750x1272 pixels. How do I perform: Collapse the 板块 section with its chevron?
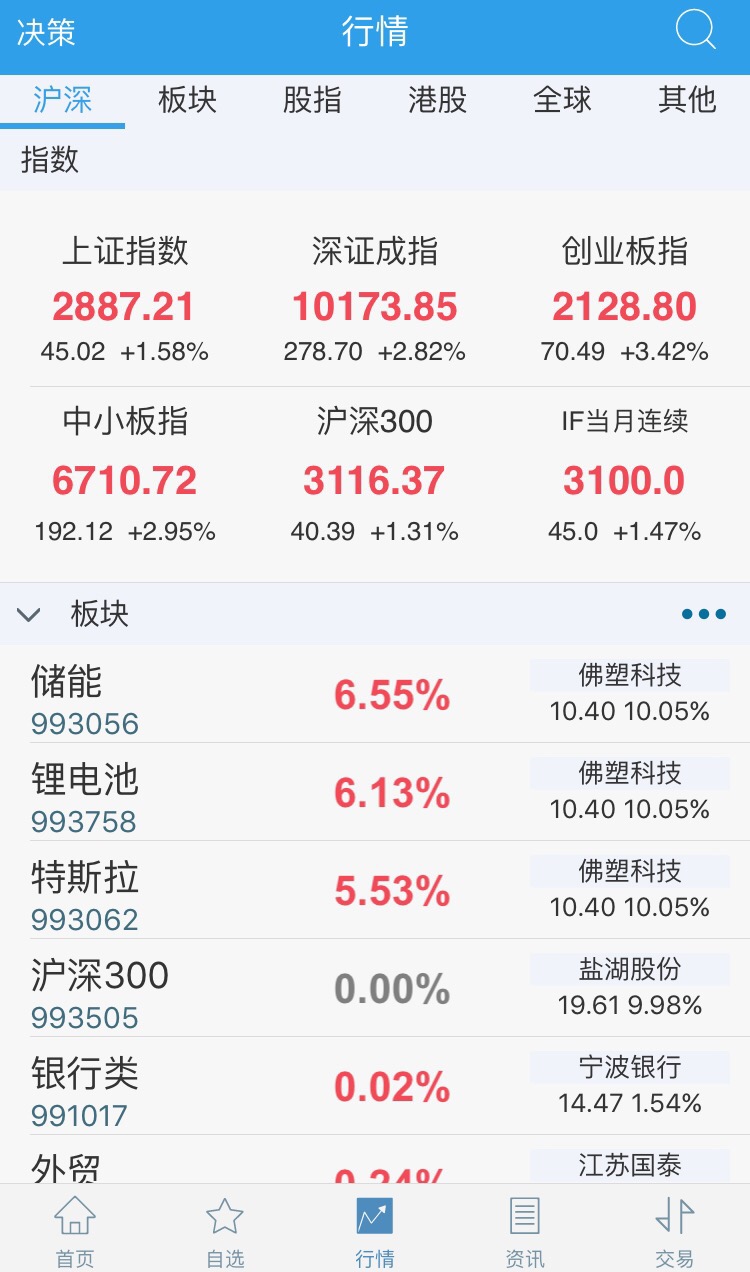pyautogui.click(x=28, y=613)
